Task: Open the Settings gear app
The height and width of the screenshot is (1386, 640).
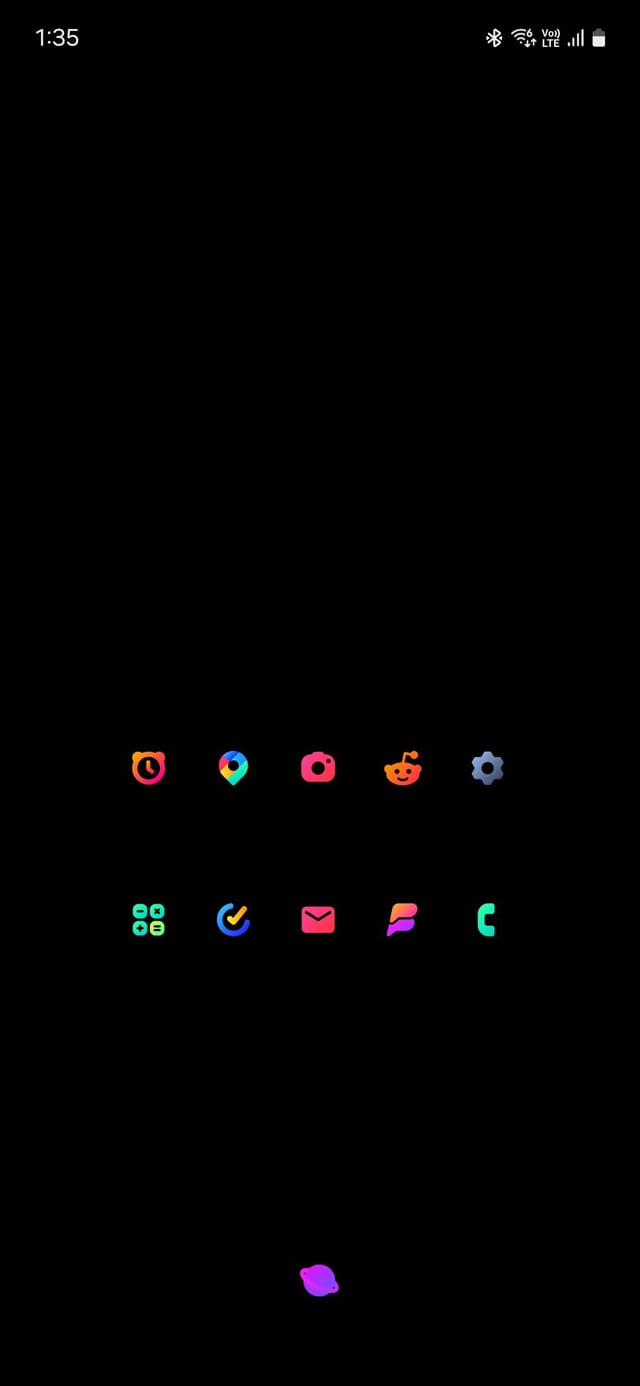Action: point(487,768)
